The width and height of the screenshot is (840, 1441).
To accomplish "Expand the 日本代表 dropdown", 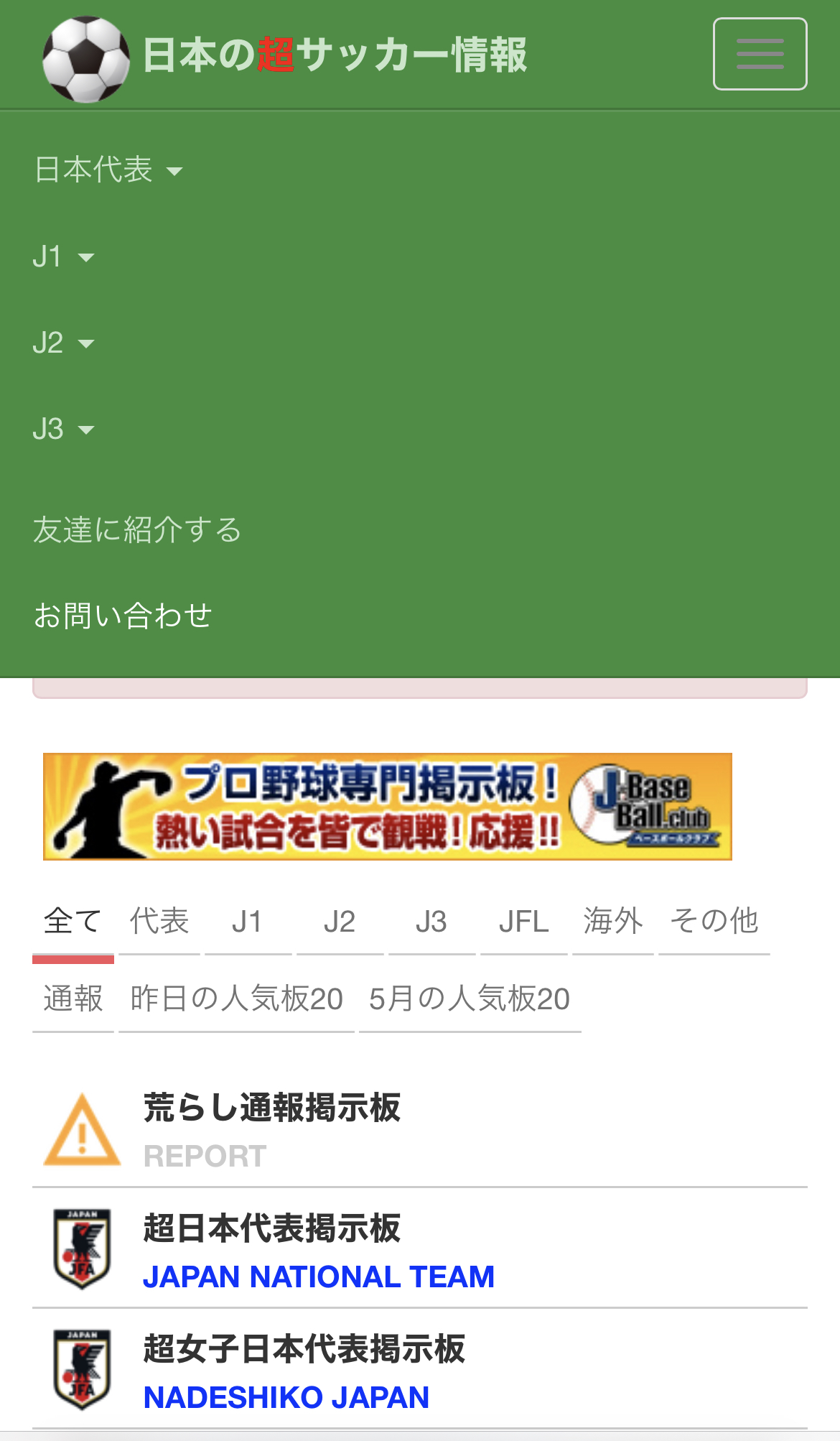I will [x=108, y=170].
